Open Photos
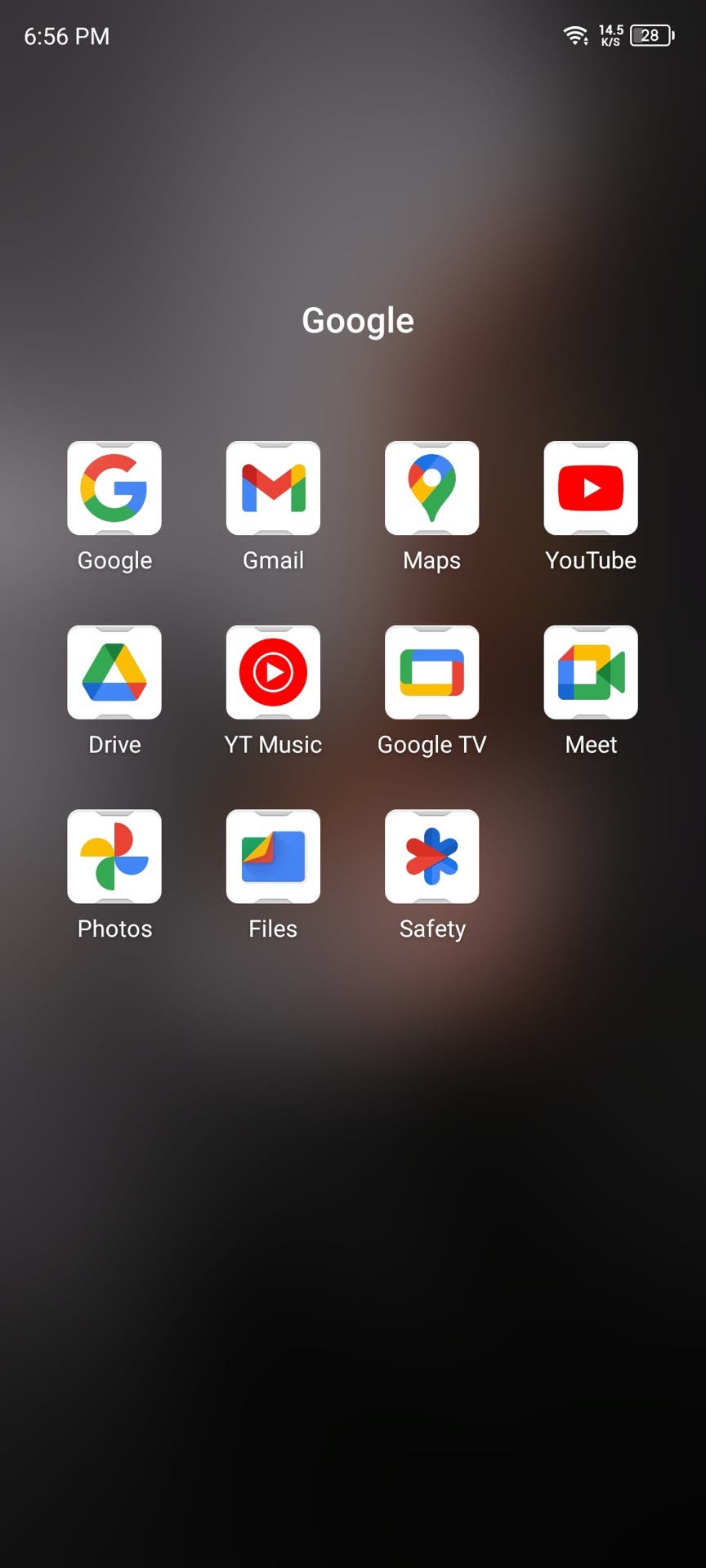Image resolution: width=706 pixels, height=1568 pixels. [114, 857]
